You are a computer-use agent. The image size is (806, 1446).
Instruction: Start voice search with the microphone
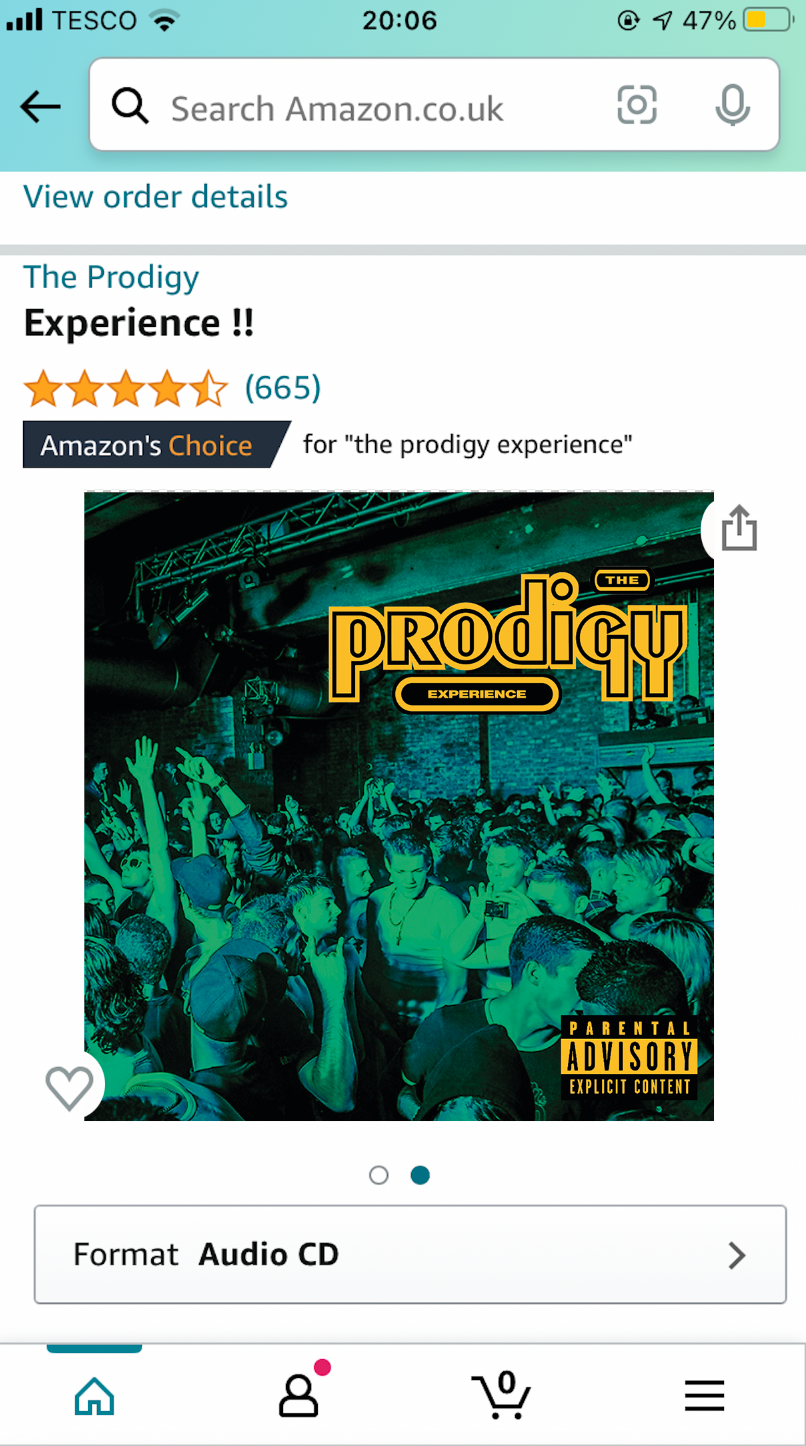(x=732, y=105)
